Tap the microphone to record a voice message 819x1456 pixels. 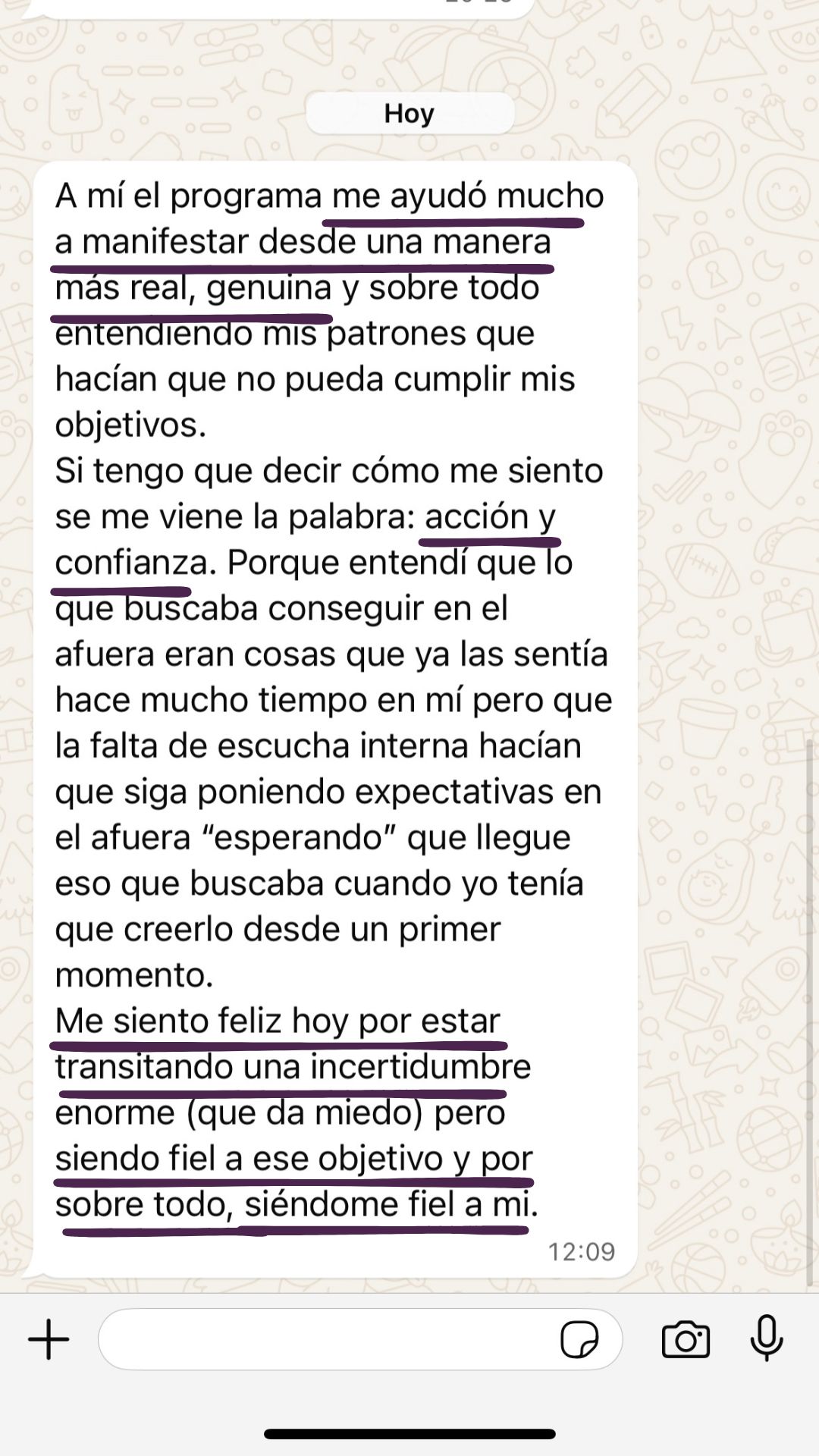point(766,1338)
